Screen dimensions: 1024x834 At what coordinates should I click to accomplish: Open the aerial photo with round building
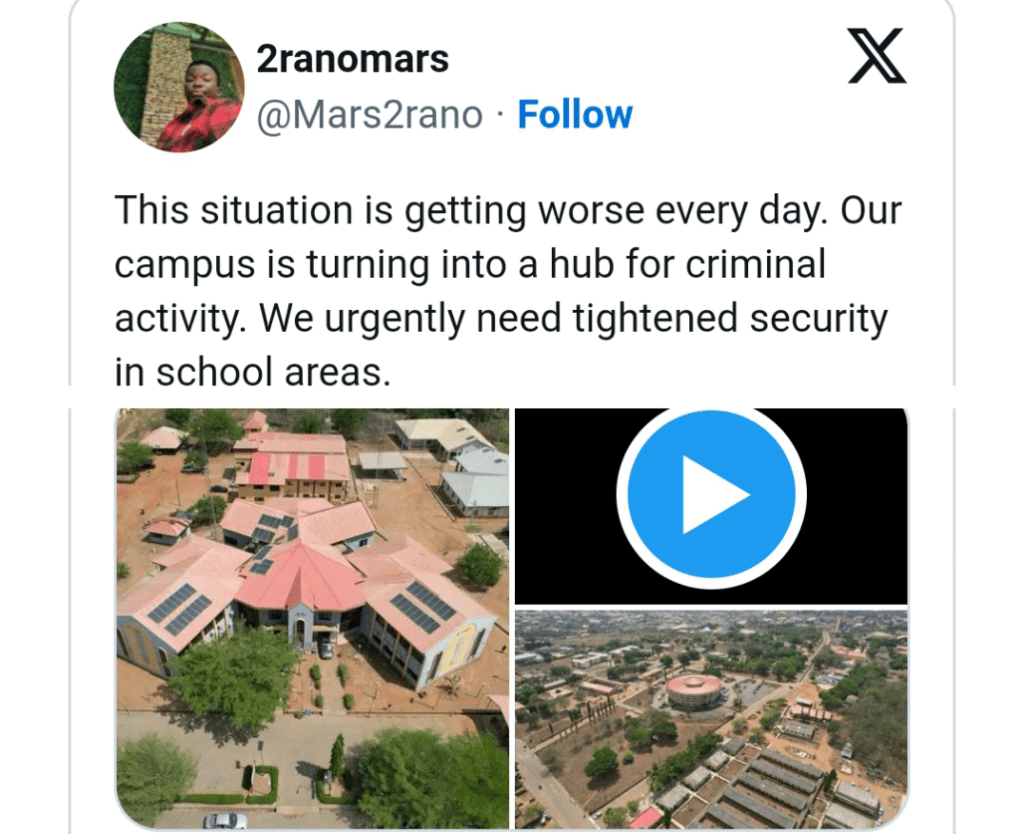point(711,718)
